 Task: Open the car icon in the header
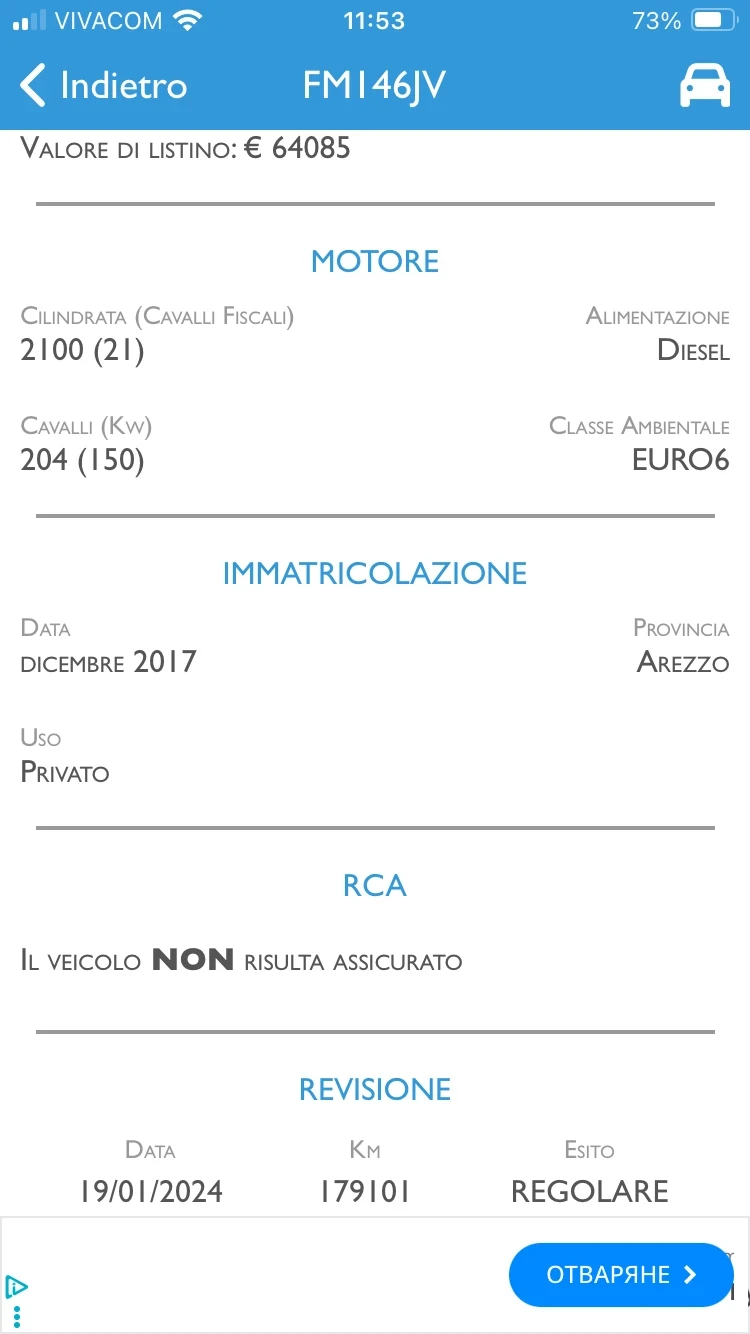(x=704, y=86)
